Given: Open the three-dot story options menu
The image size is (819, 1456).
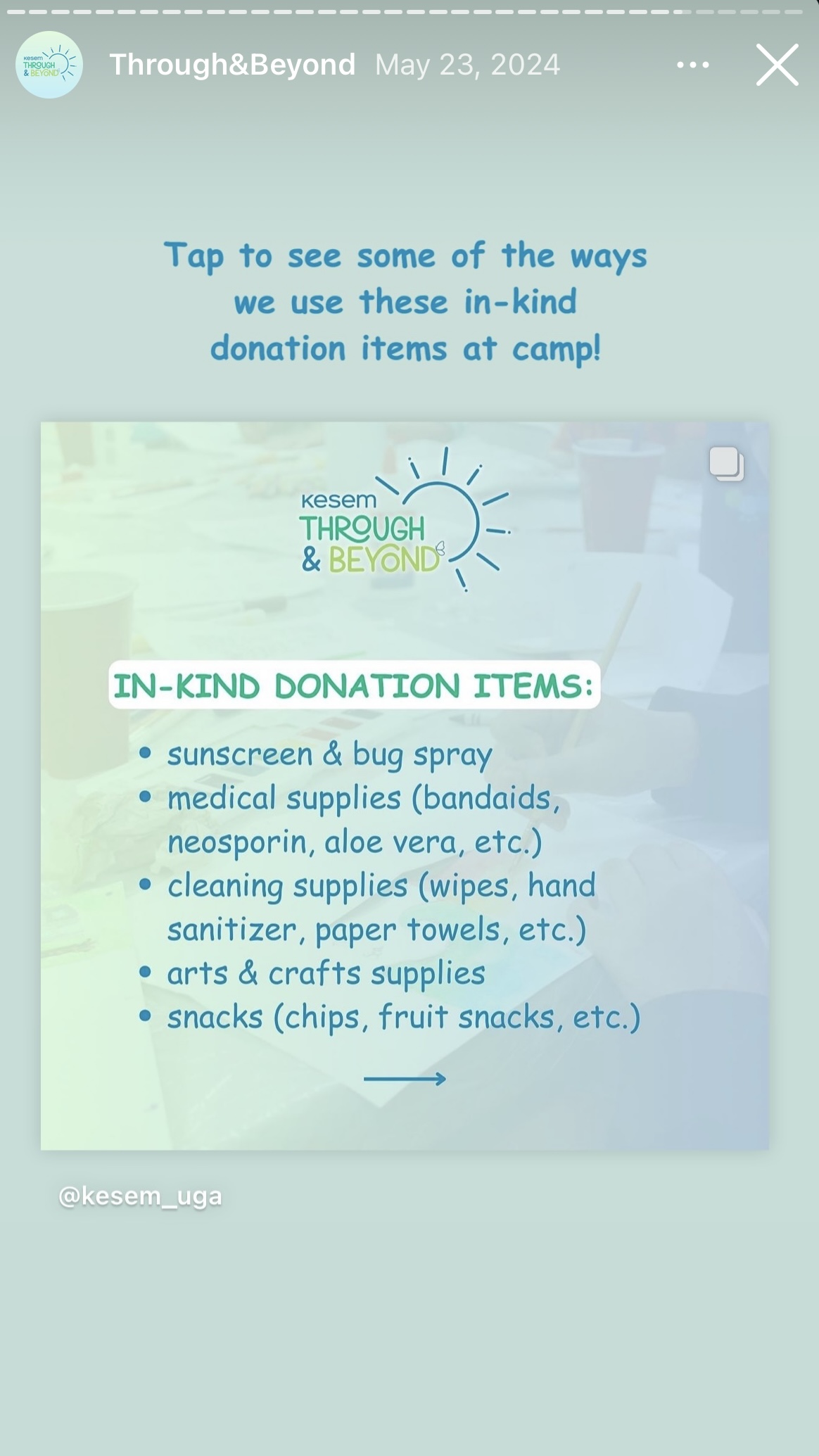Looking at the screenshot, I should coord(692,65).
